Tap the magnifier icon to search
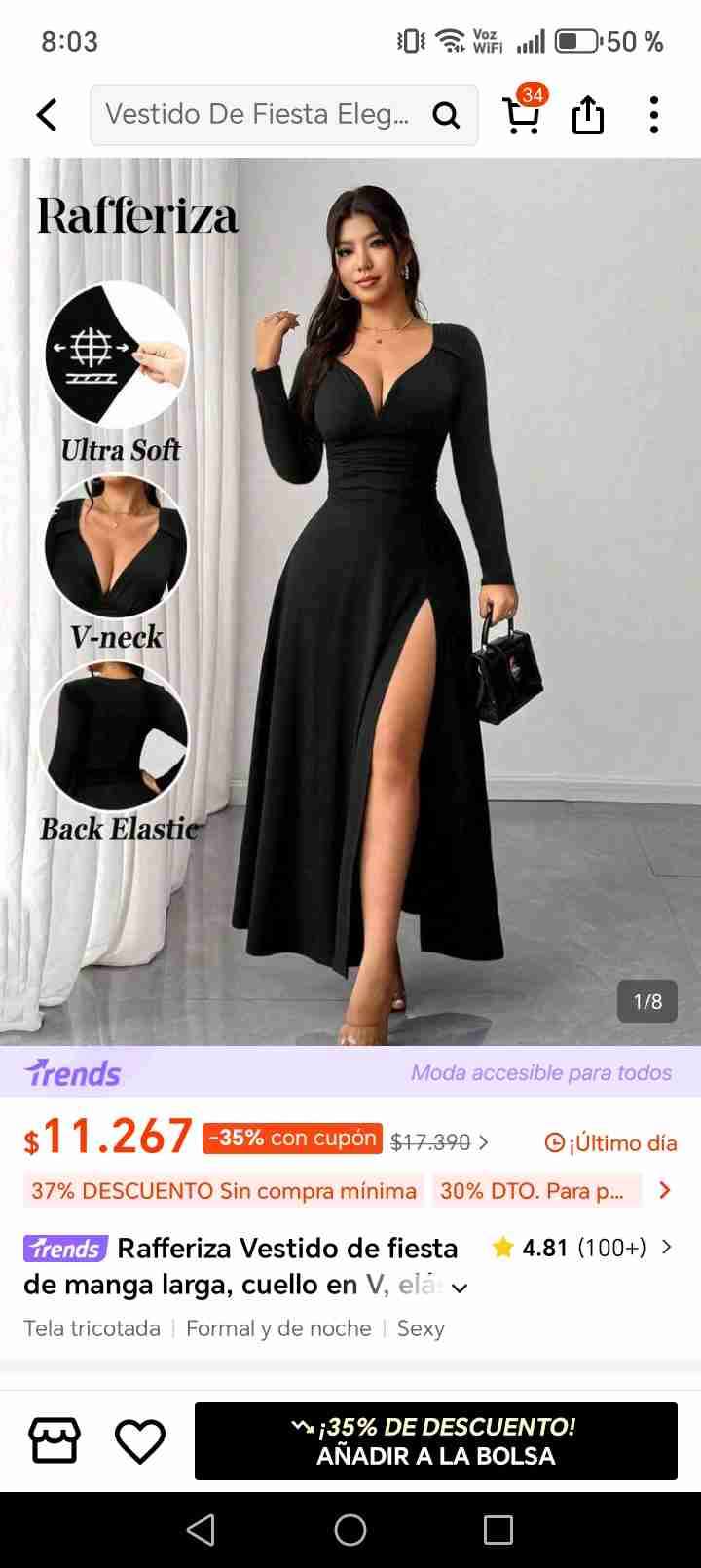The height and width of the screenshot is (1568, 701). pos(446,114)
